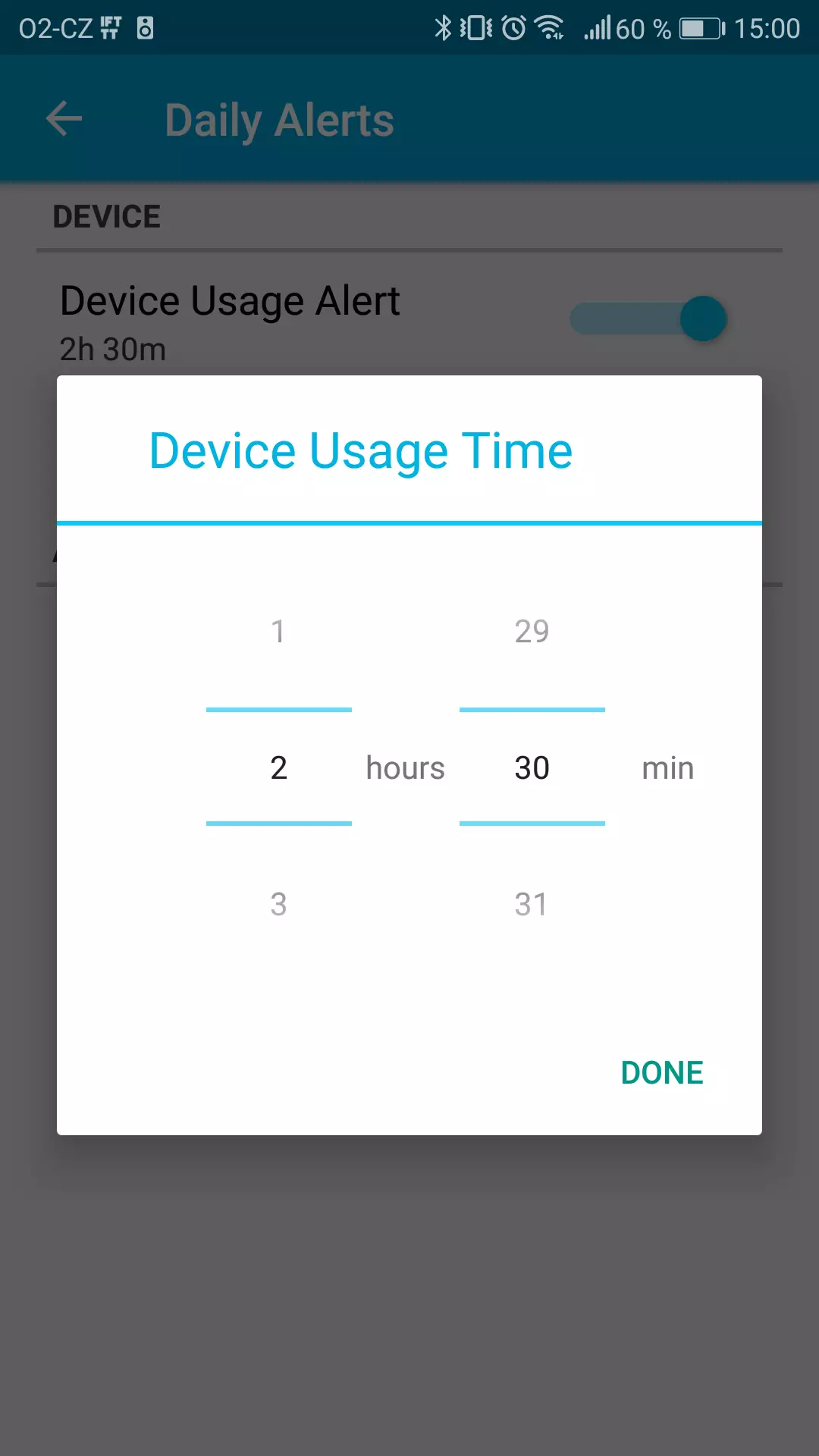Select 31 in the minutes picker
This screenshot has width=819, height=1456.
click(532, 904)
